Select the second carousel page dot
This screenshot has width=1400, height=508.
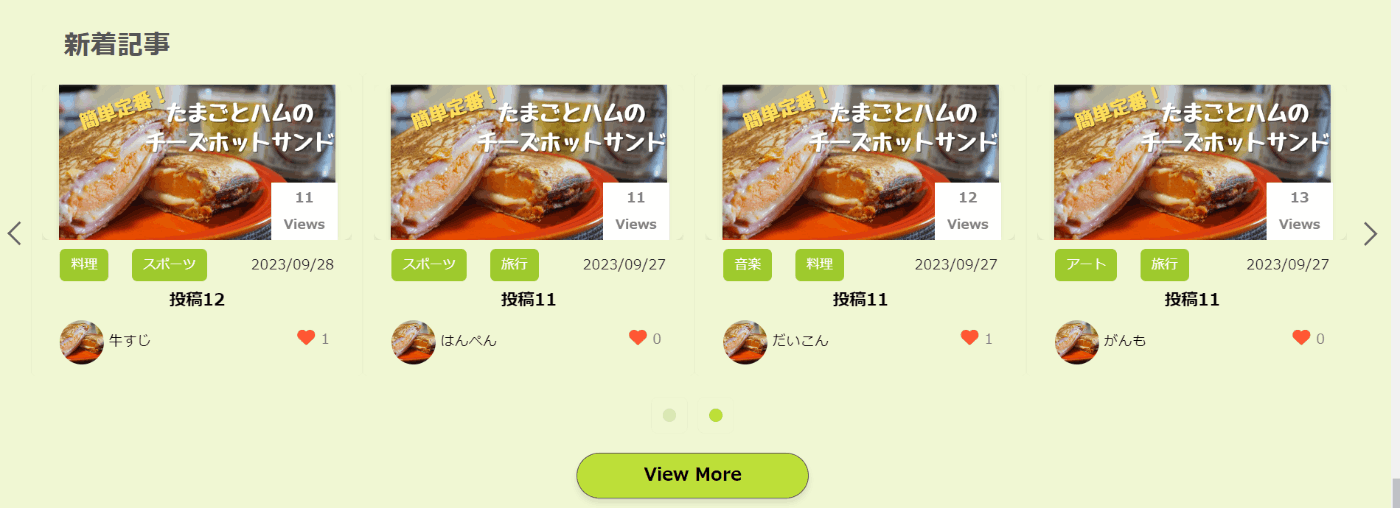[716, 415]
